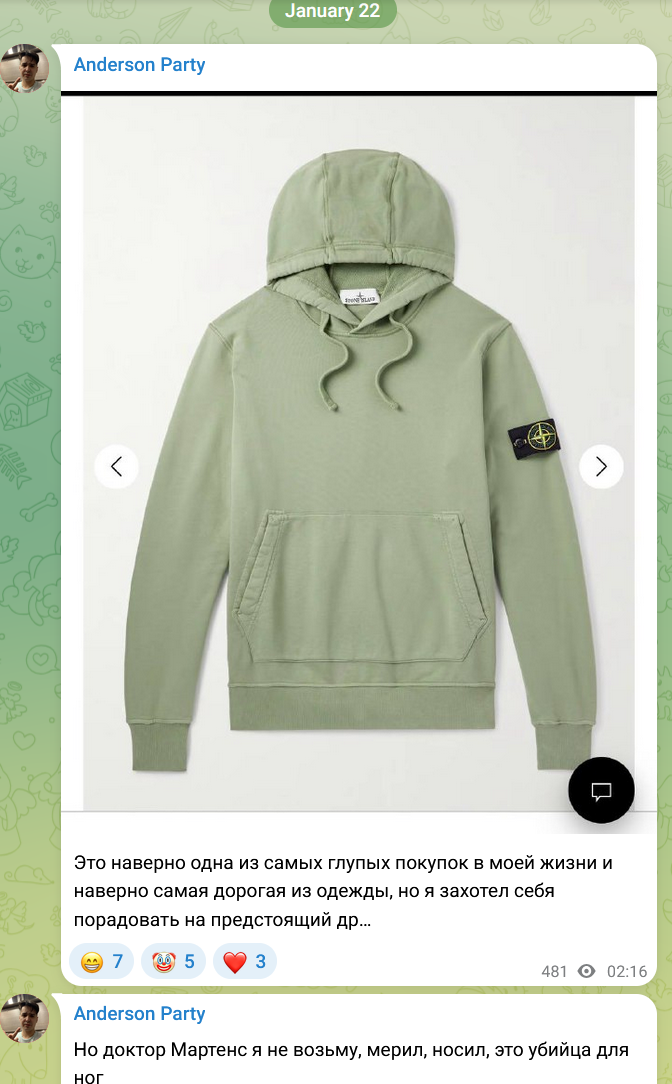
Task: Open the Anderson Party avatar beside the hoodie post
Action: [24, 69]
